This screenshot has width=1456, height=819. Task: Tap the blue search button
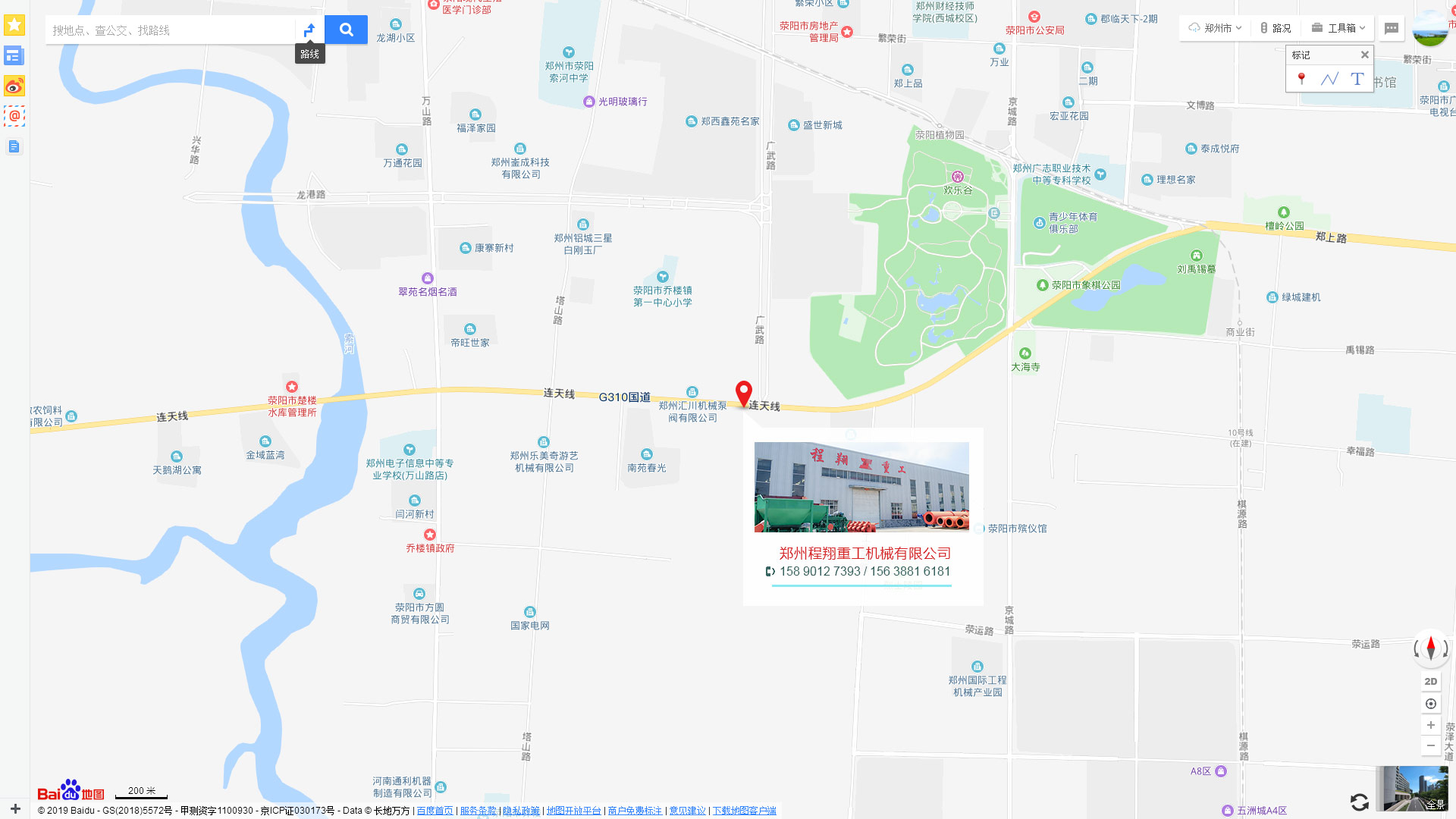pos(346,30)
